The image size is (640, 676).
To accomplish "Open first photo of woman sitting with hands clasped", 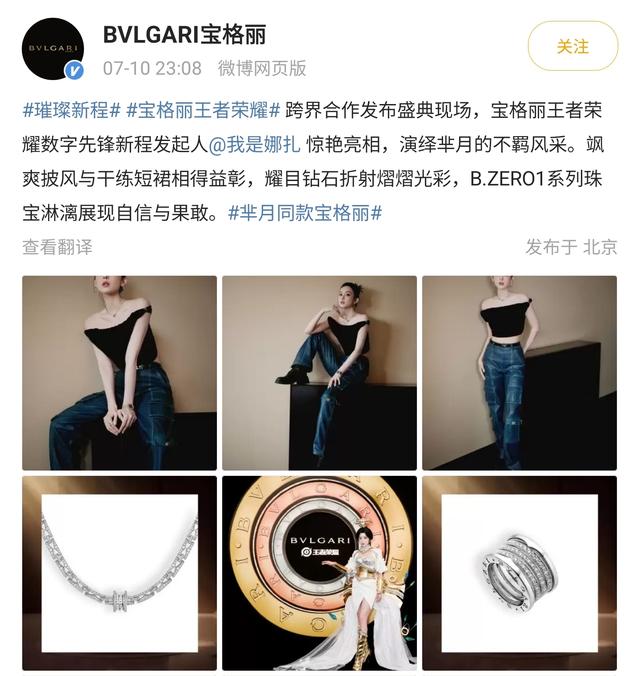I will pyautogui.click(x=119, y=373).
